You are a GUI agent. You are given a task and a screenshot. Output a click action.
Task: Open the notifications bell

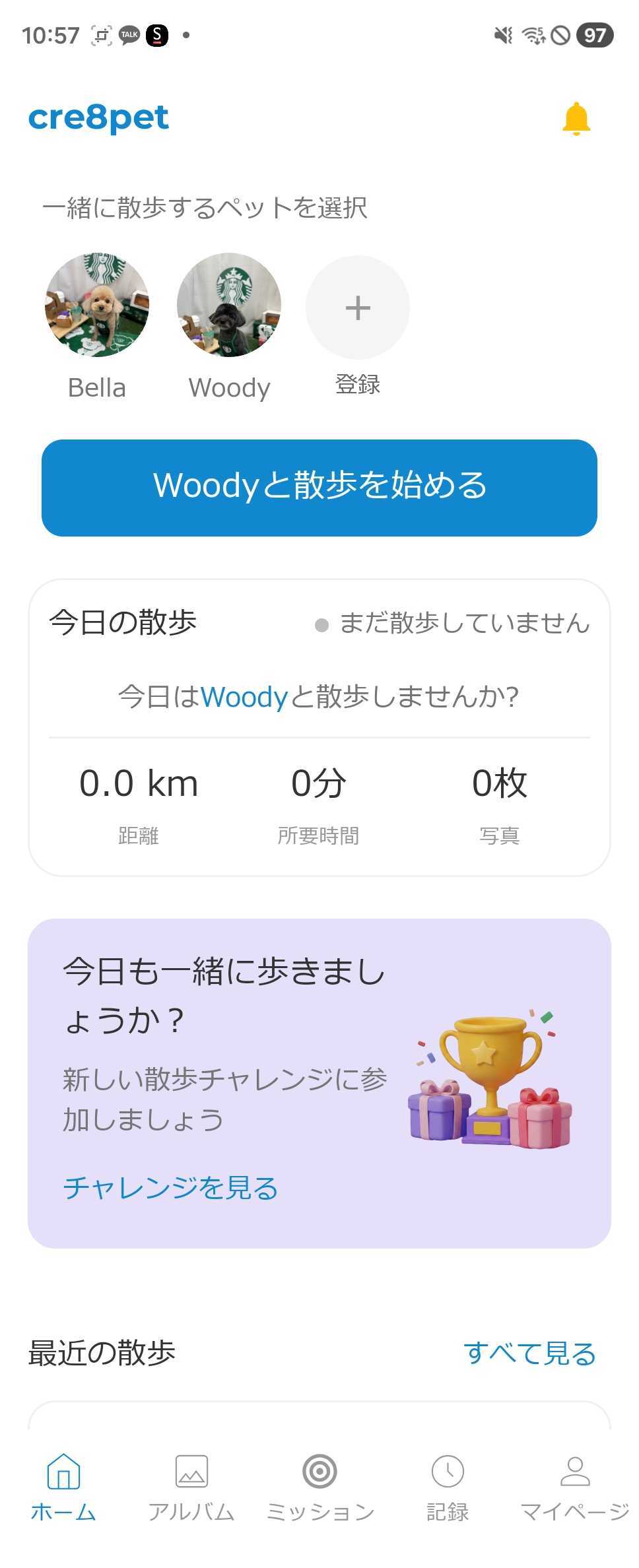click(576, 119)
